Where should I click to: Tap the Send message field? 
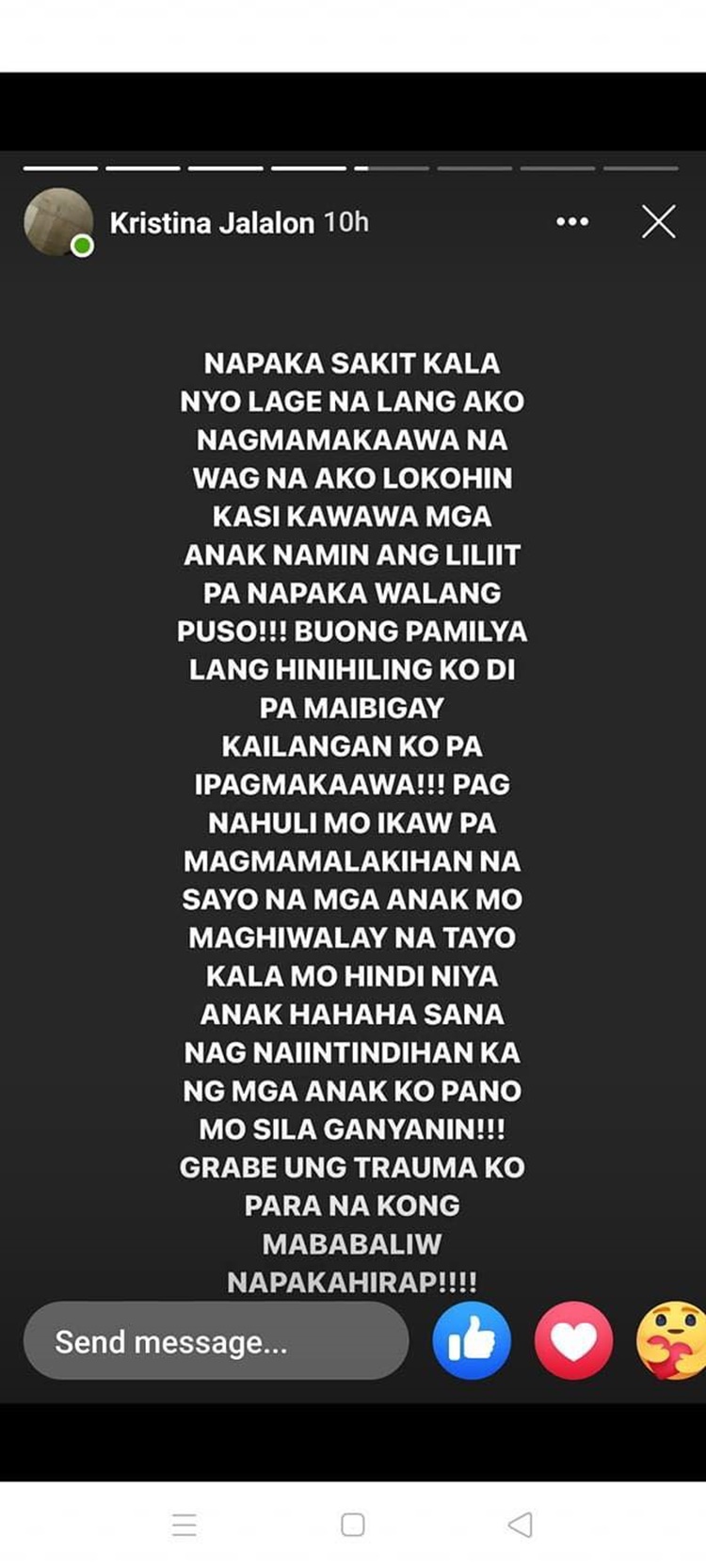click(x=216, y=1341)
